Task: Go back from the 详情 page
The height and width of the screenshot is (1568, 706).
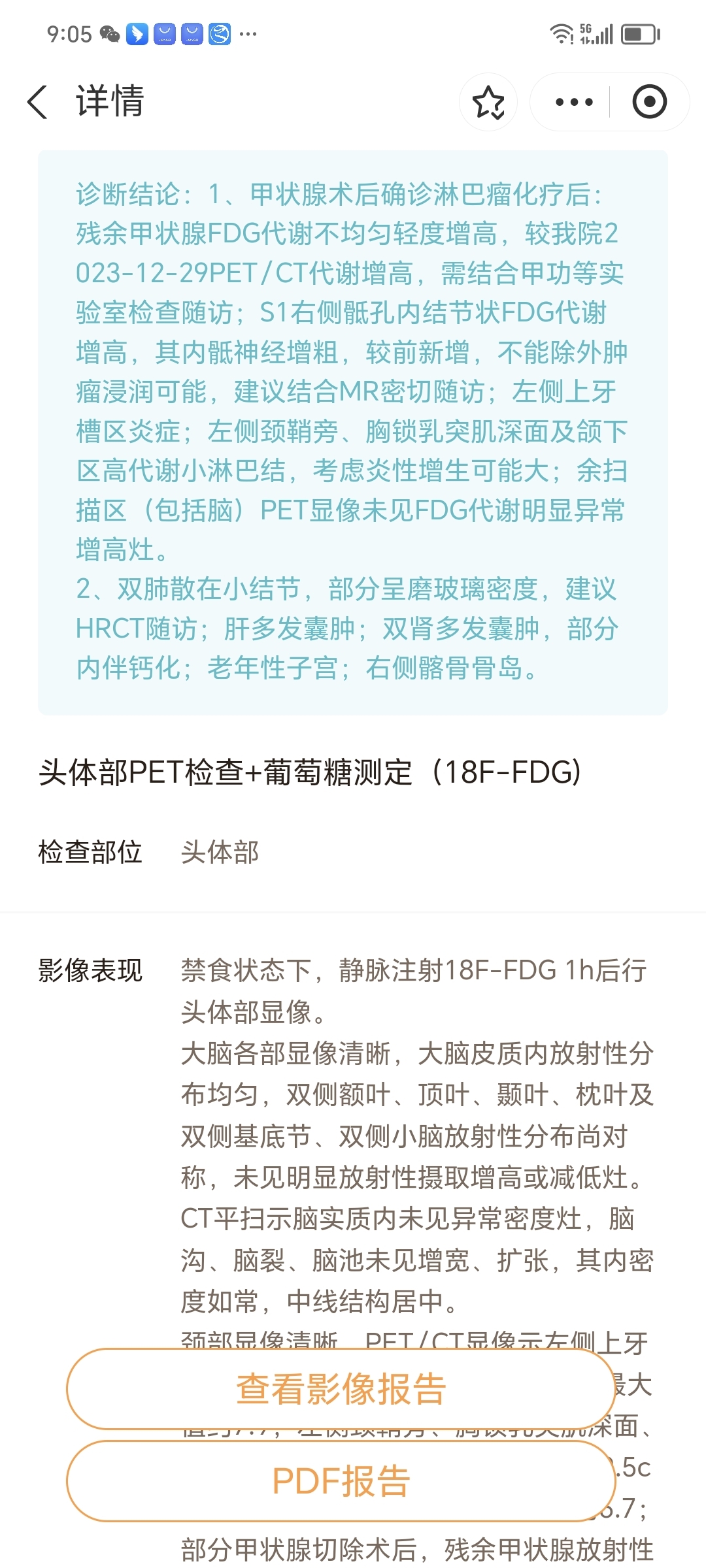Action: point(38,102)
